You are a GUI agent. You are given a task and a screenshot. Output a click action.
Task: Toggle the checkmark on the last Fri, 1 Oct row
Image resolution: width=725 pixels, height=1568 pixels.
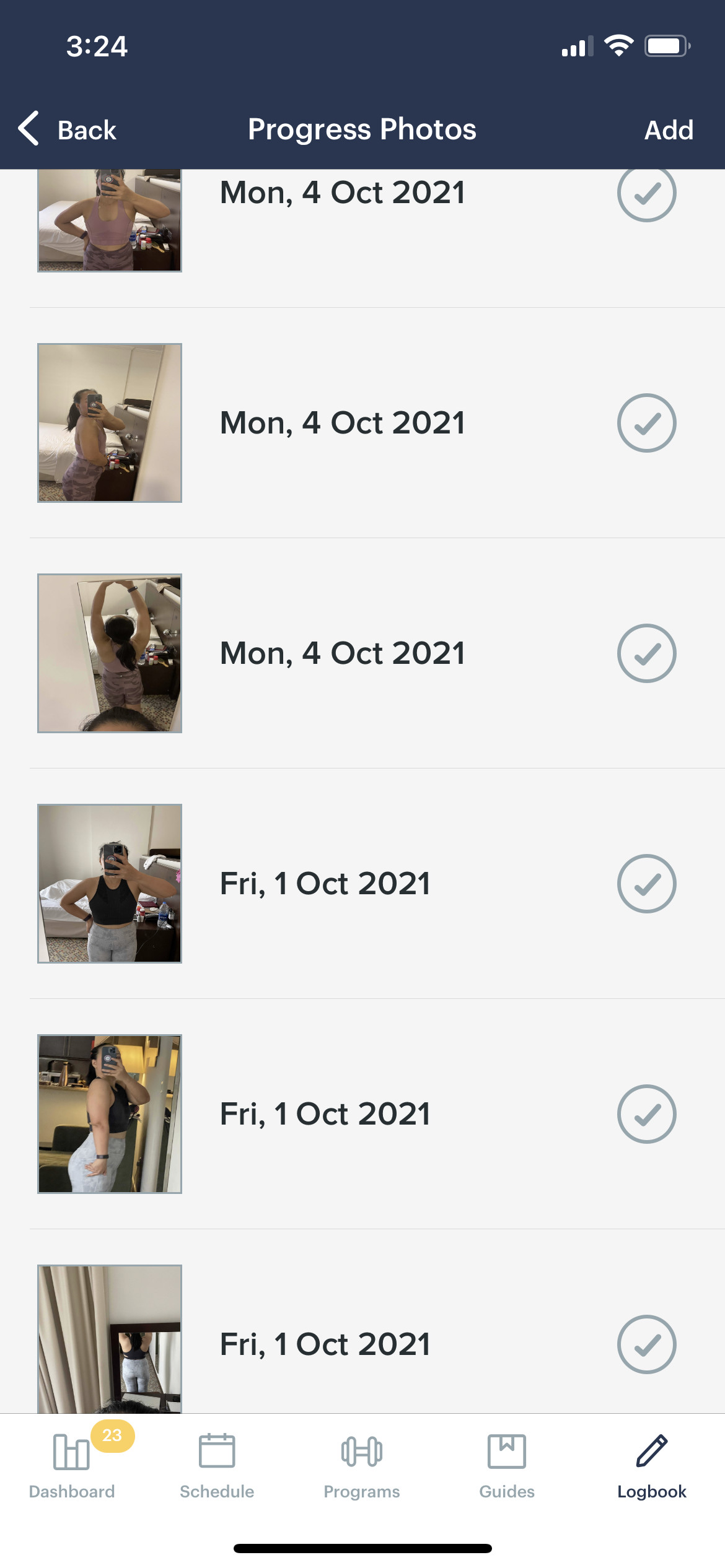pos(648,1344)
